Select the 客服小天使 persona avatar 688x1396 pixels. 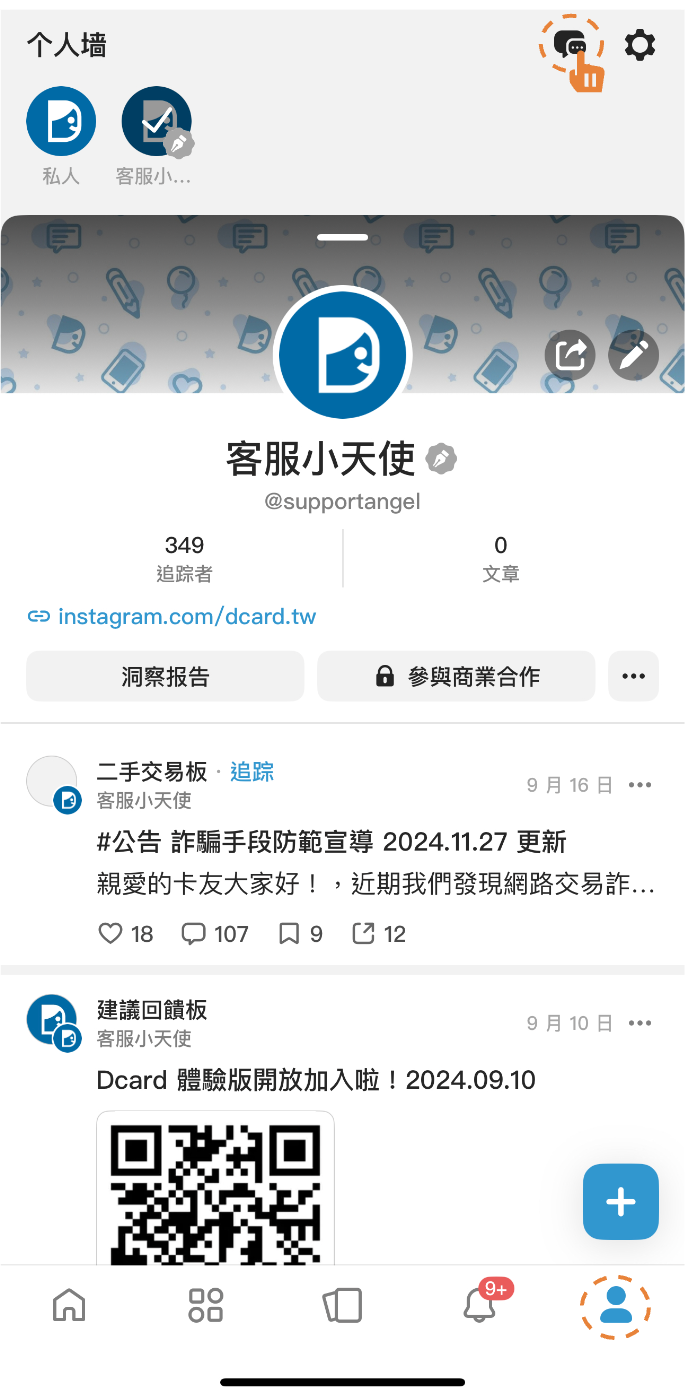pyautogui.click(x=156, y=121)
